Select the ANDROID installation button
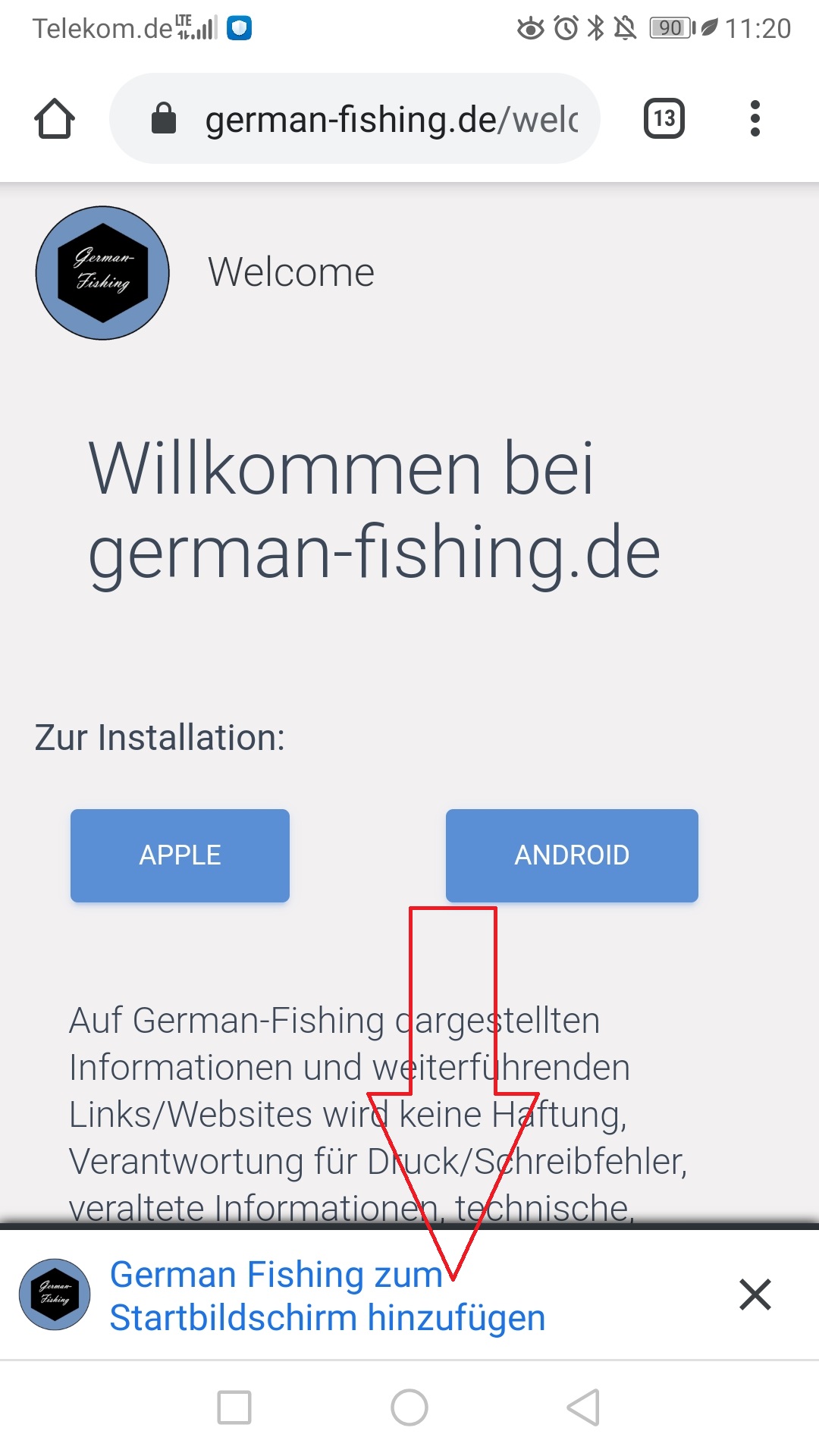Image resolution: width=819 pixels, height=1456 pixels. coord(572,855)
